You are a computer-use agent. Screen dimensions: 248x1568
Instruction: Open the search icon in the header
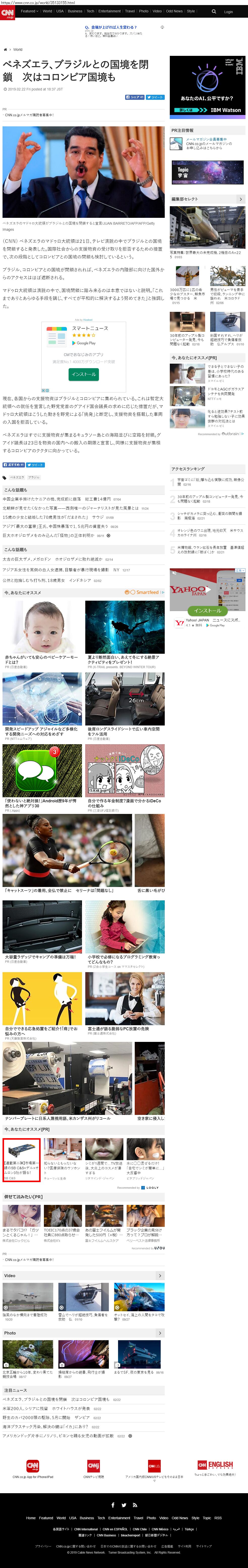213,12
